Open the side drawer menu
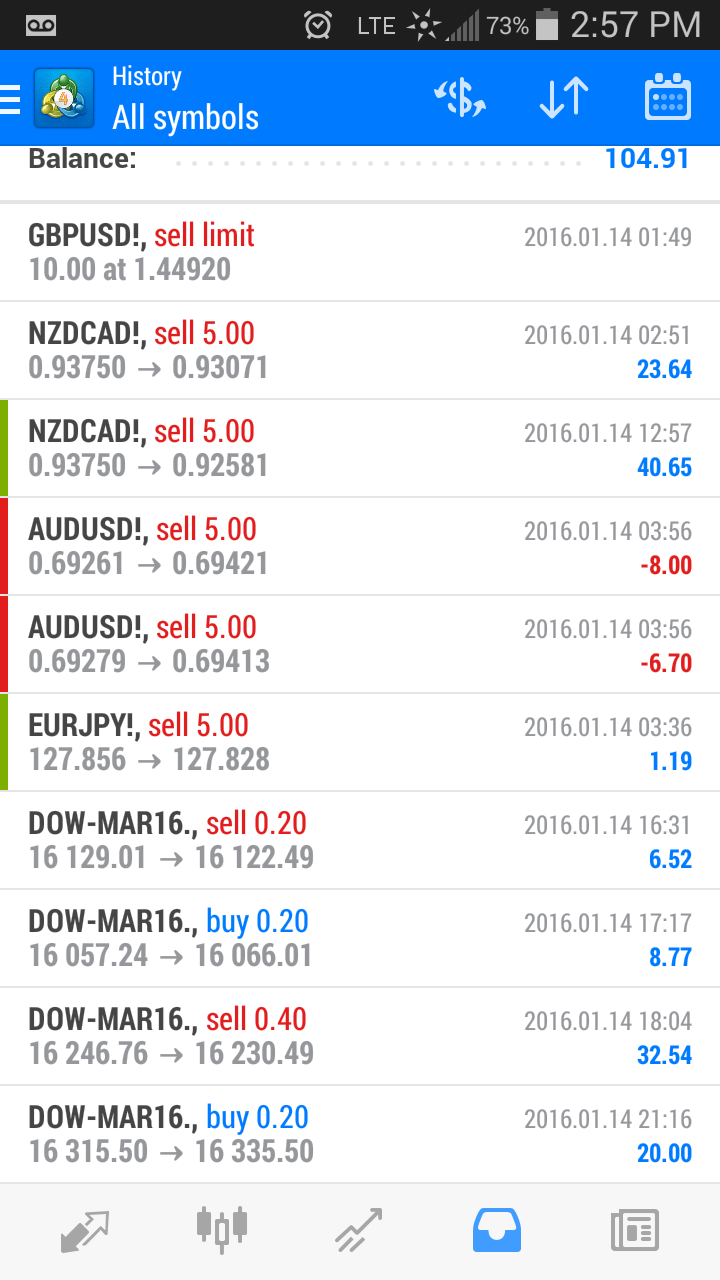The image size is (720, 1280). pos(12,99)
